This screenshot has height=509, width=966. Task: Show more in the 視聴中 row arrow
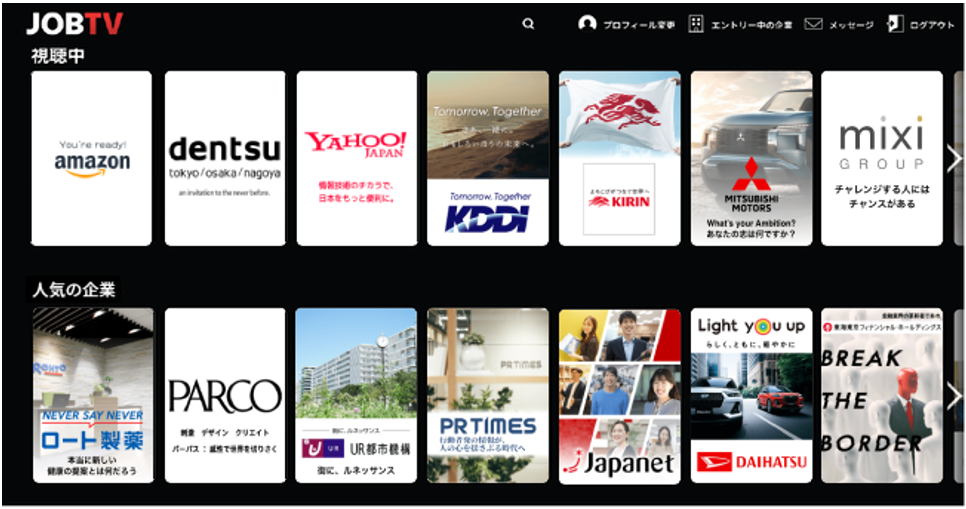click(953, 158)
